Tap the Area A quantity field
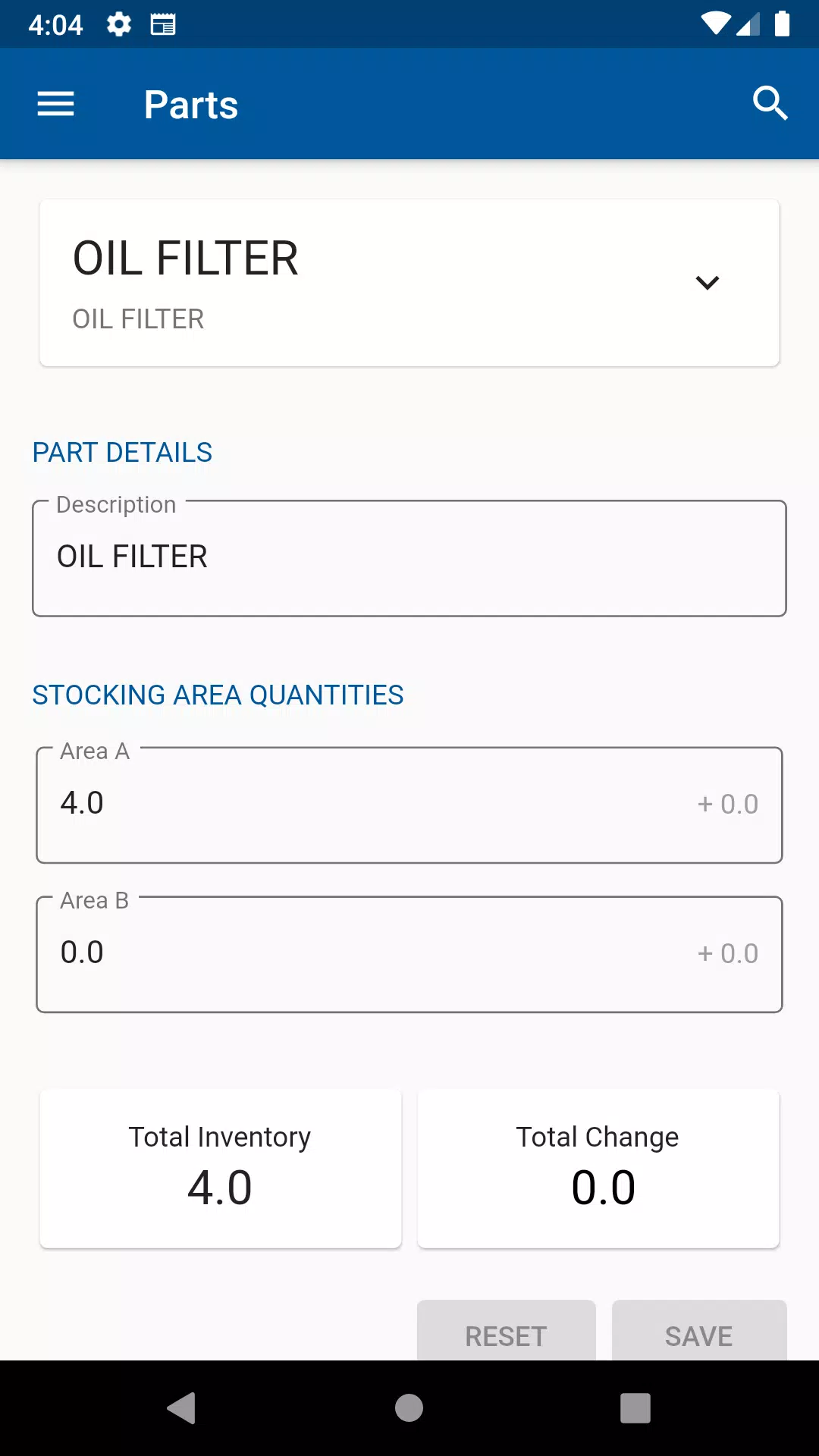This screenshot has height=1456, width=819. point(409,805)
